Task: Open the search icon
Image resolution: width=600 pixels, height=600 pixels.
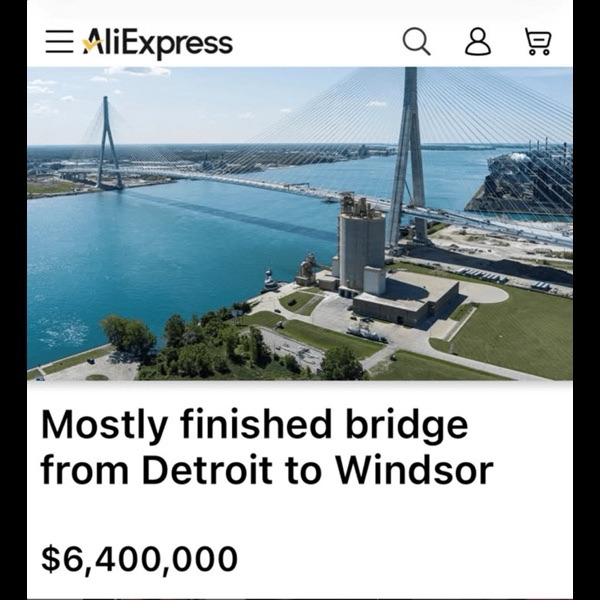Action: (x=416, y=42)
